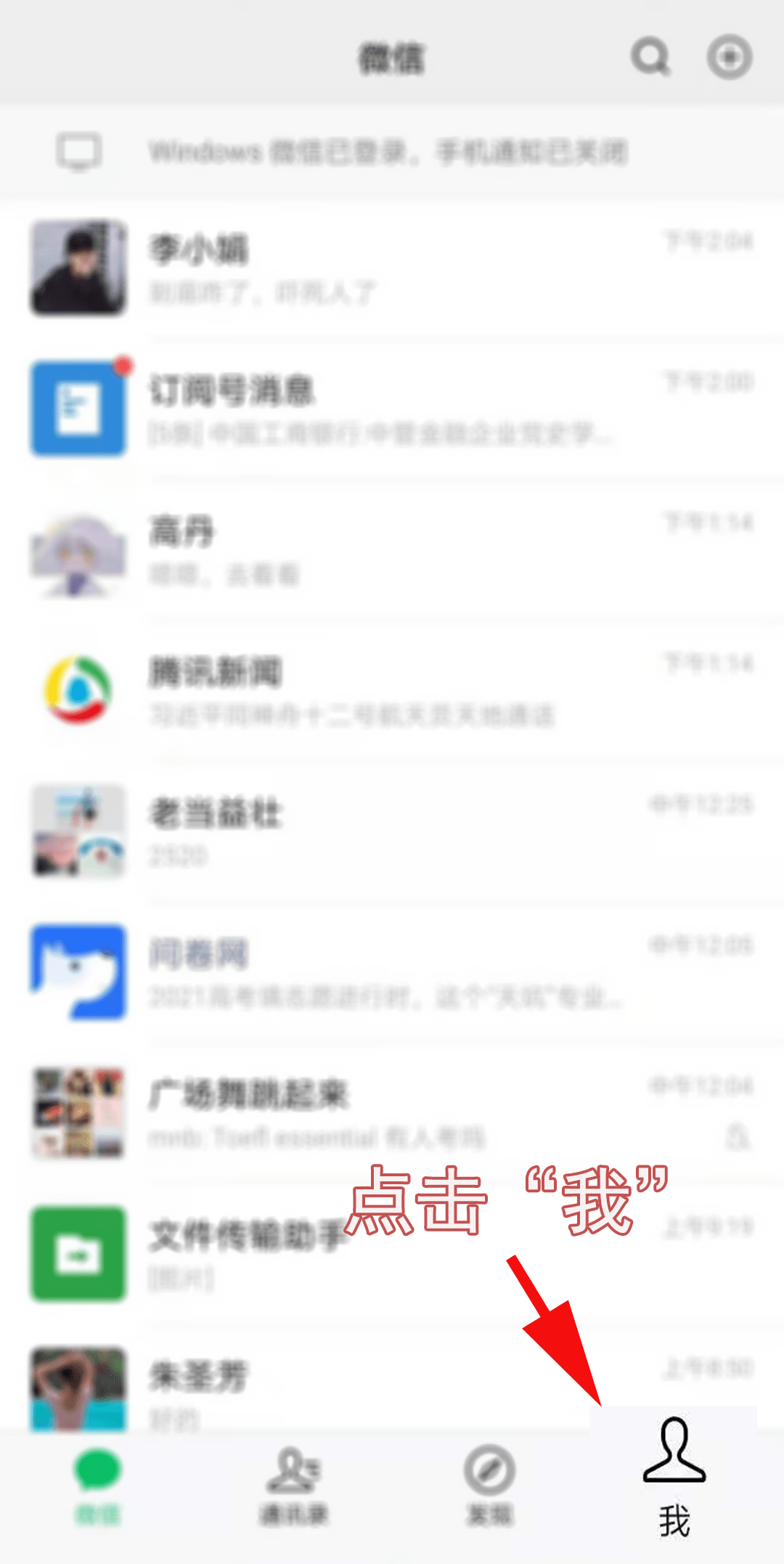The height and width of the screenshot is (1564, 784).
Task: Open the plus add menu
Action: tap(729, 57)
